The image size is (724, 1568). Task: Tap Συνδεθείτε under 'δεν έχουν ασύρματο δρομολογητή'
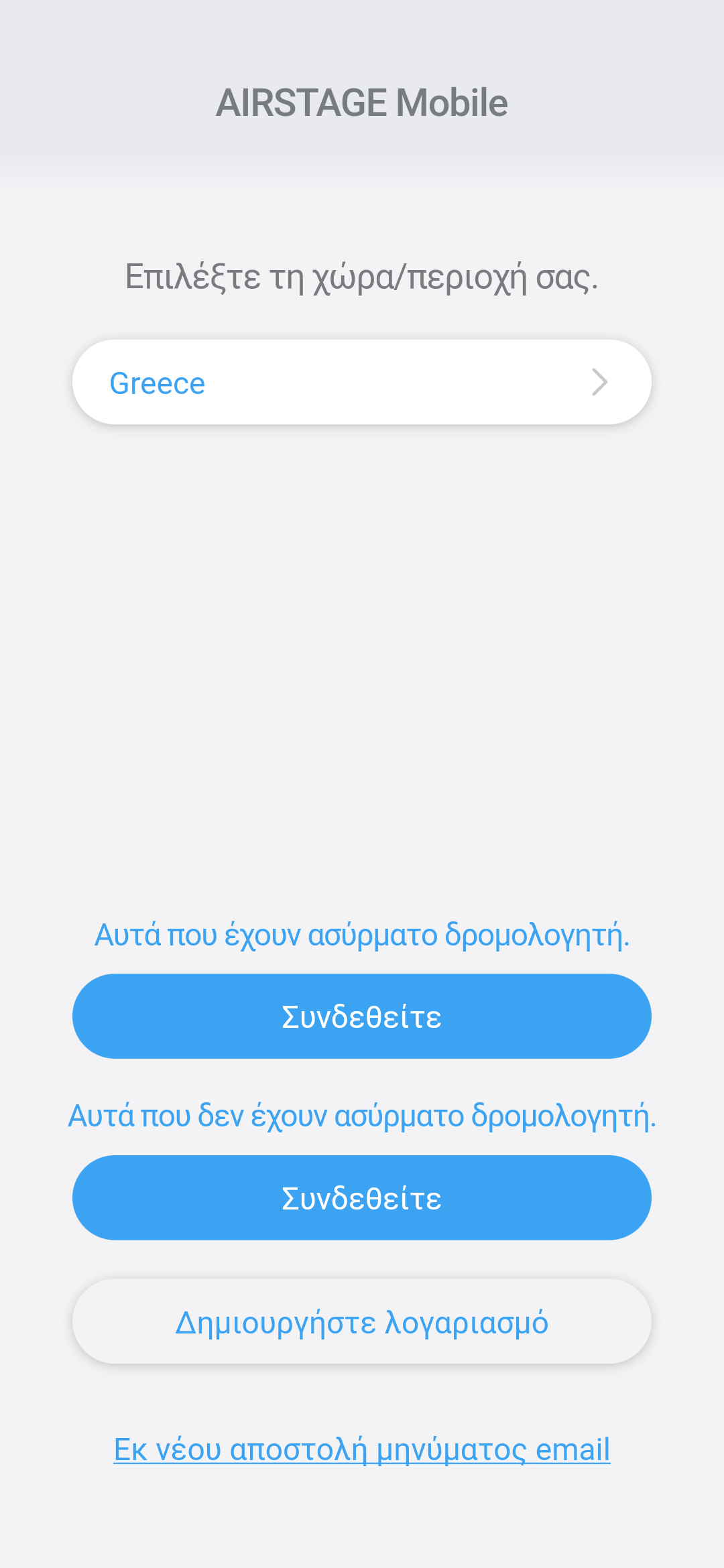pos(362,1197)
